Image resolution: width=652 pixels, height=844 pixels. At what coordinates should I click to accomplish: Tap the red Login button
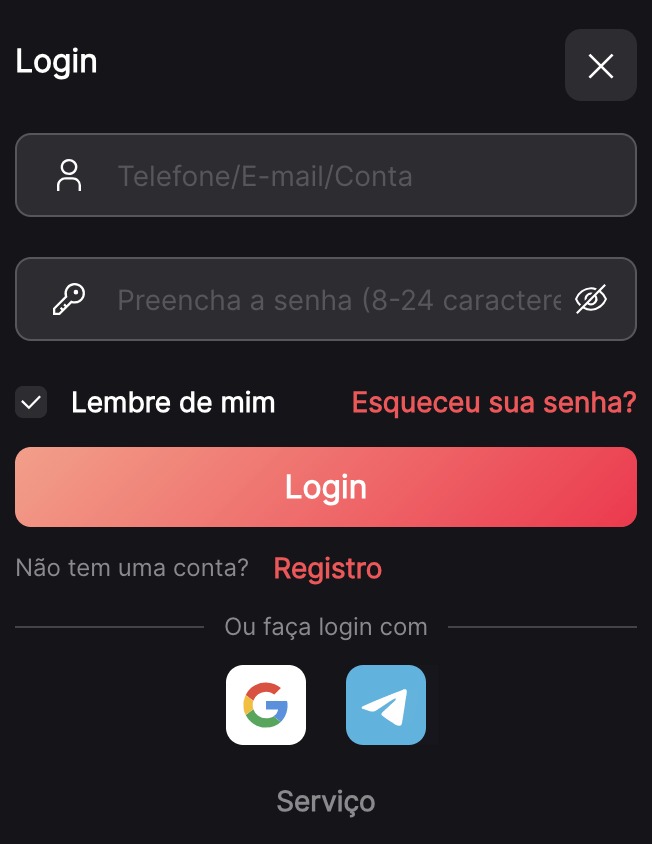326,487
